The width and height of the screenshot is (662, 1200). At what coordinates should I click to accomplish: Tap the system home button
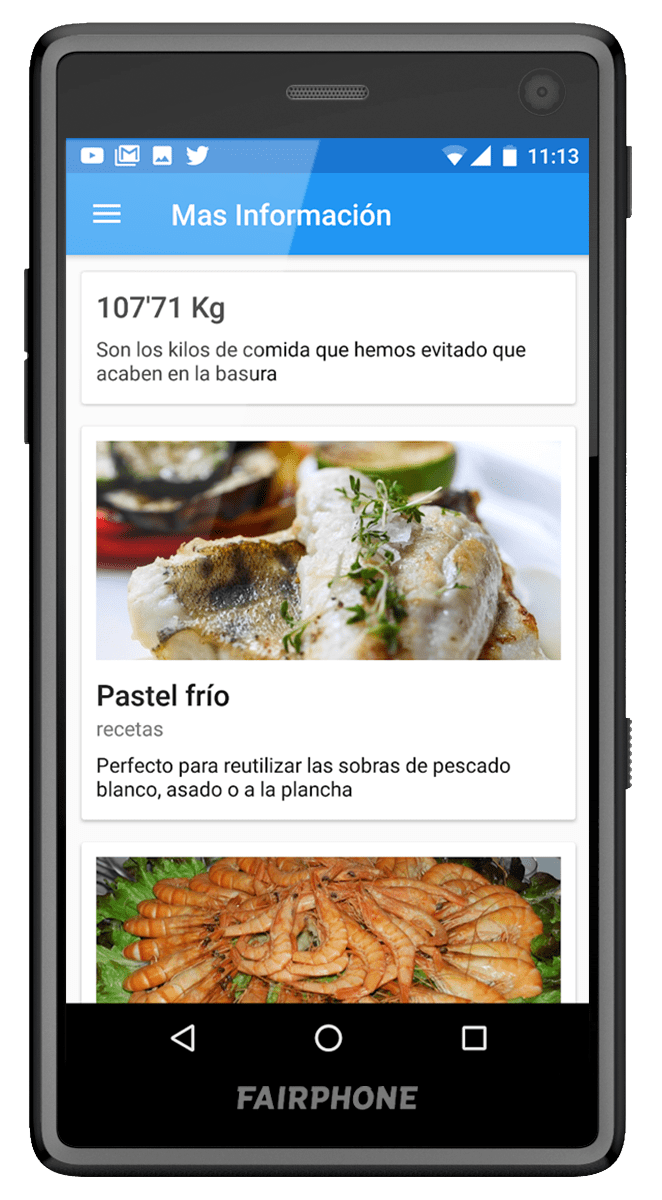pos(328,1038)
